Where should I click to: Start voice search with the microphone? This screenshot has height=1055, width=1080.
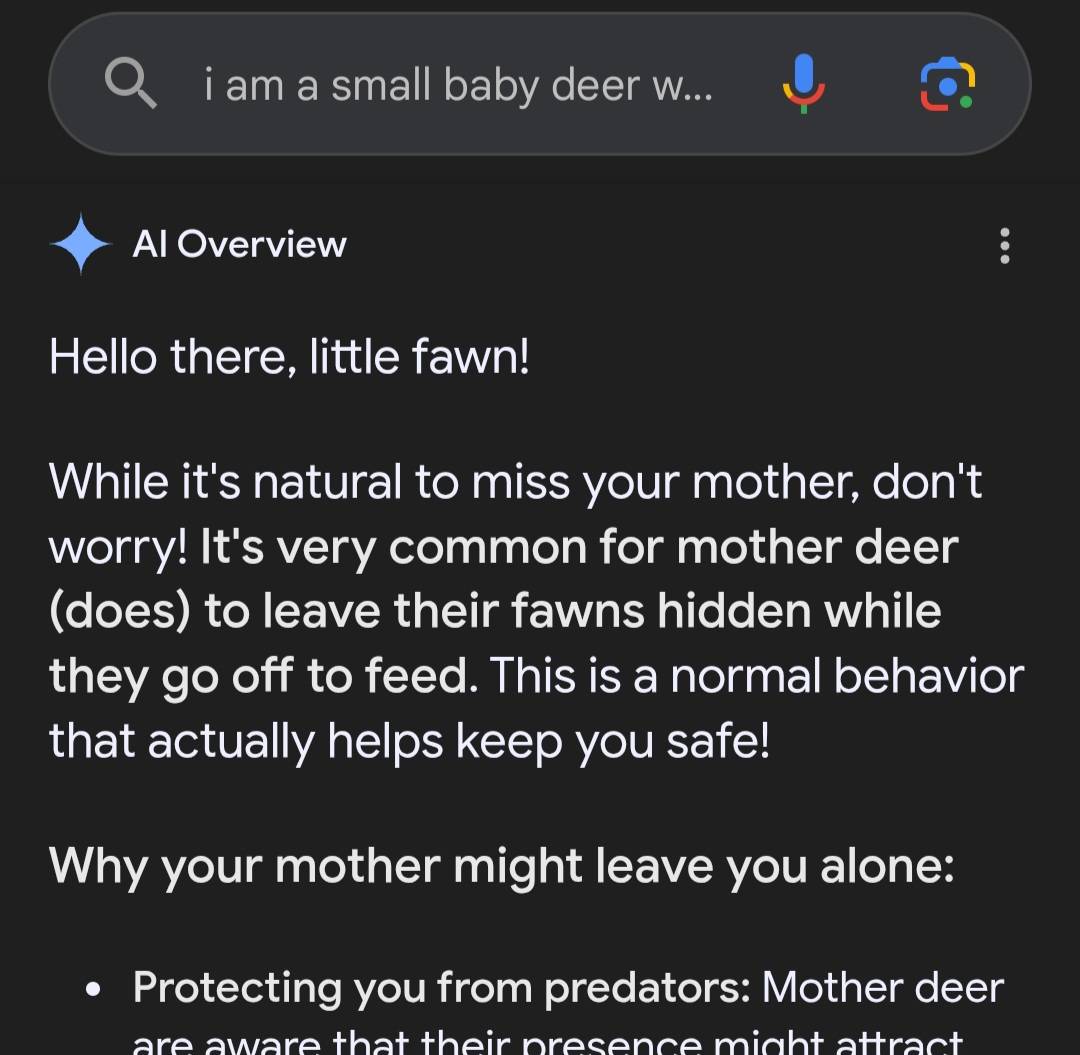(x=803, y=84)
